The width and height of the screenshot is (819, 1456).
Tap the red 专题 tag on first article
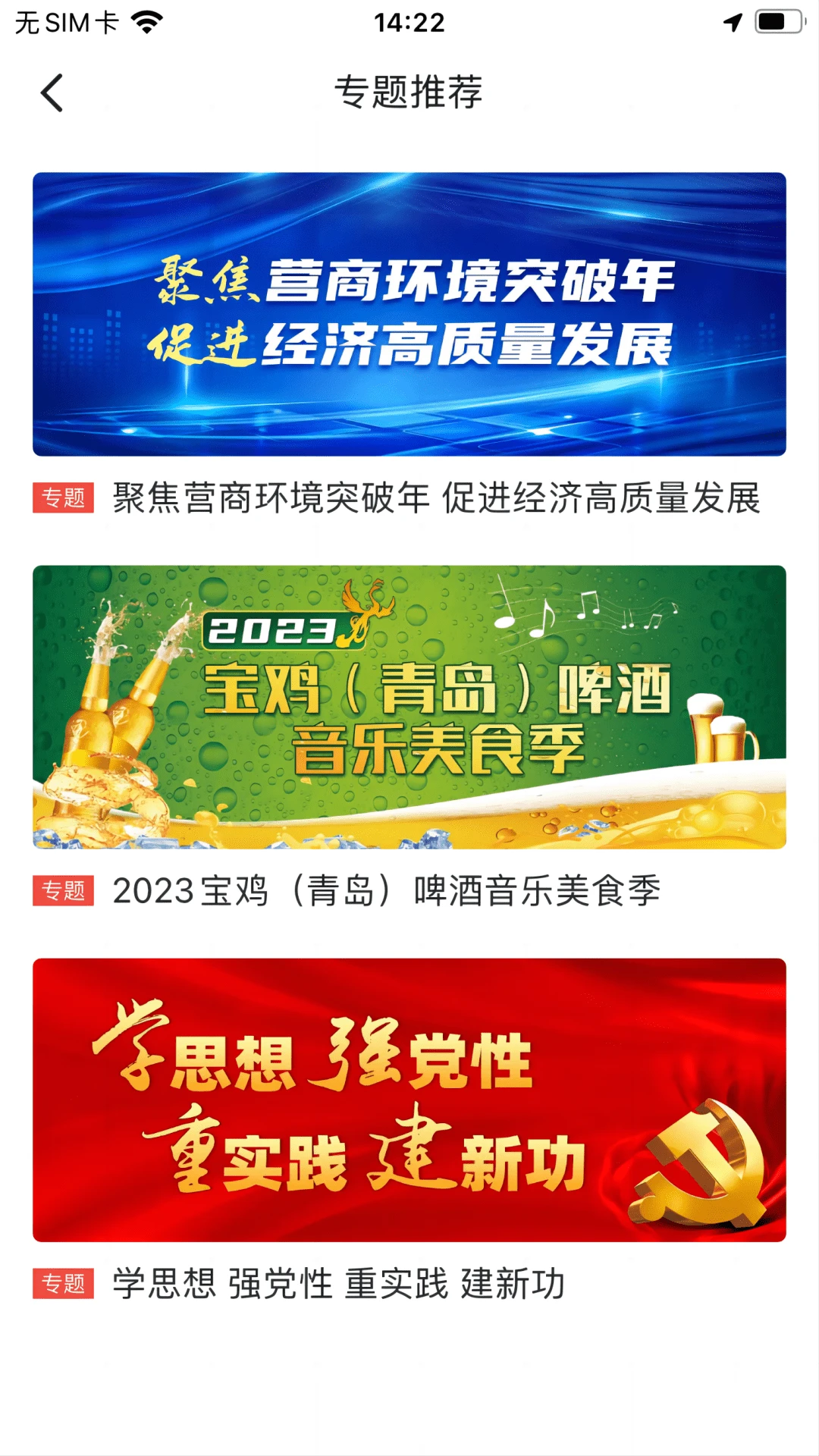[64, 497]
